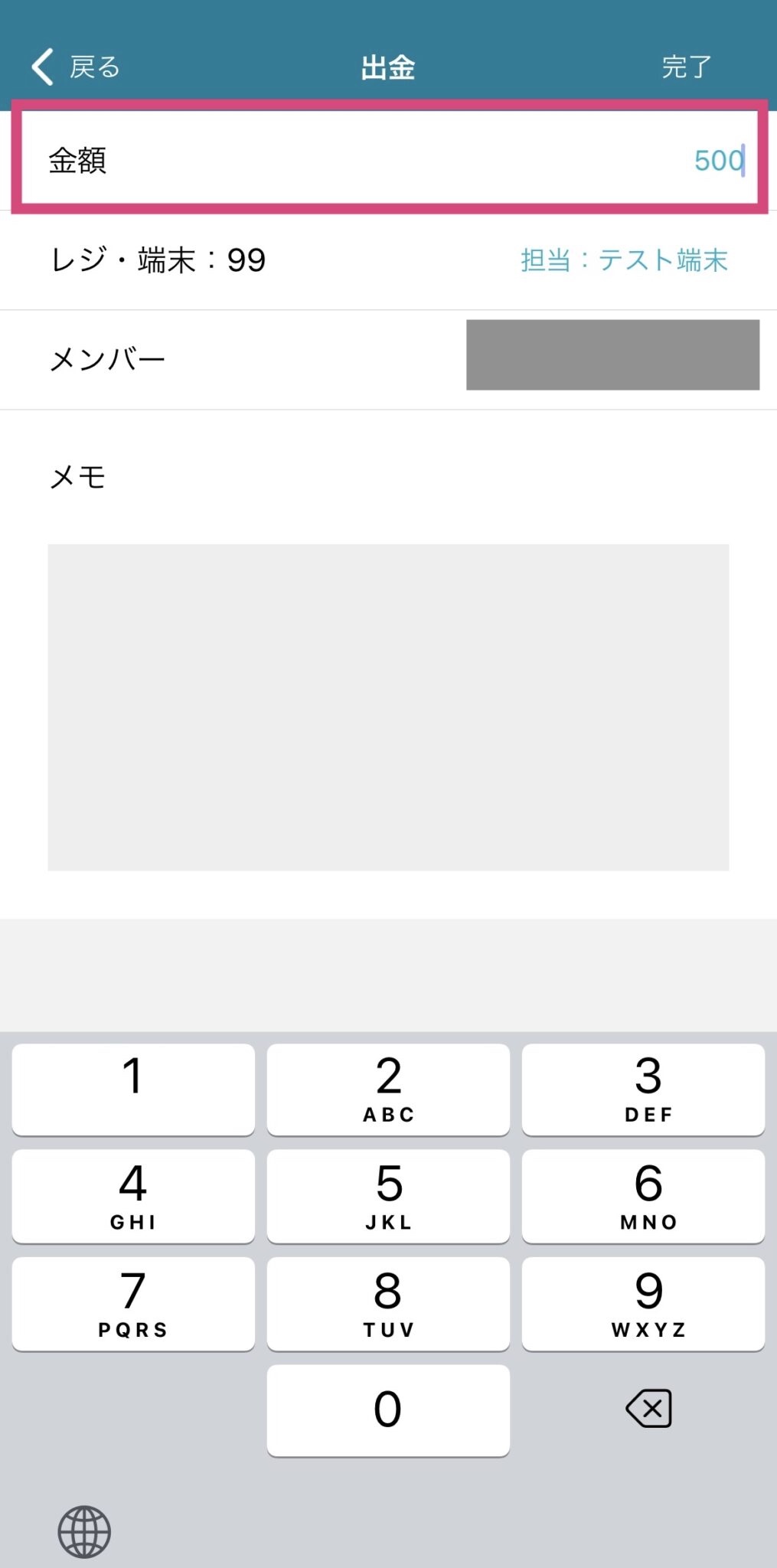
Task: Enter digit 1 on keypad
Action: tap(133, 1089)
